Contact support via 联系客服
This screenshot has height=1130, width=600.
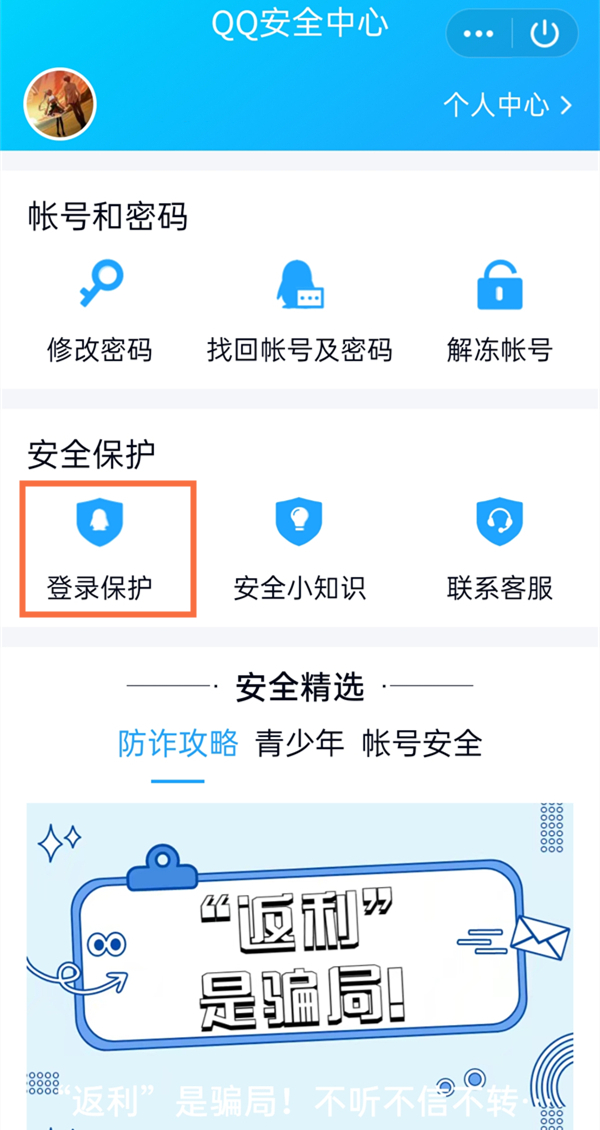(x=500, y=548)
